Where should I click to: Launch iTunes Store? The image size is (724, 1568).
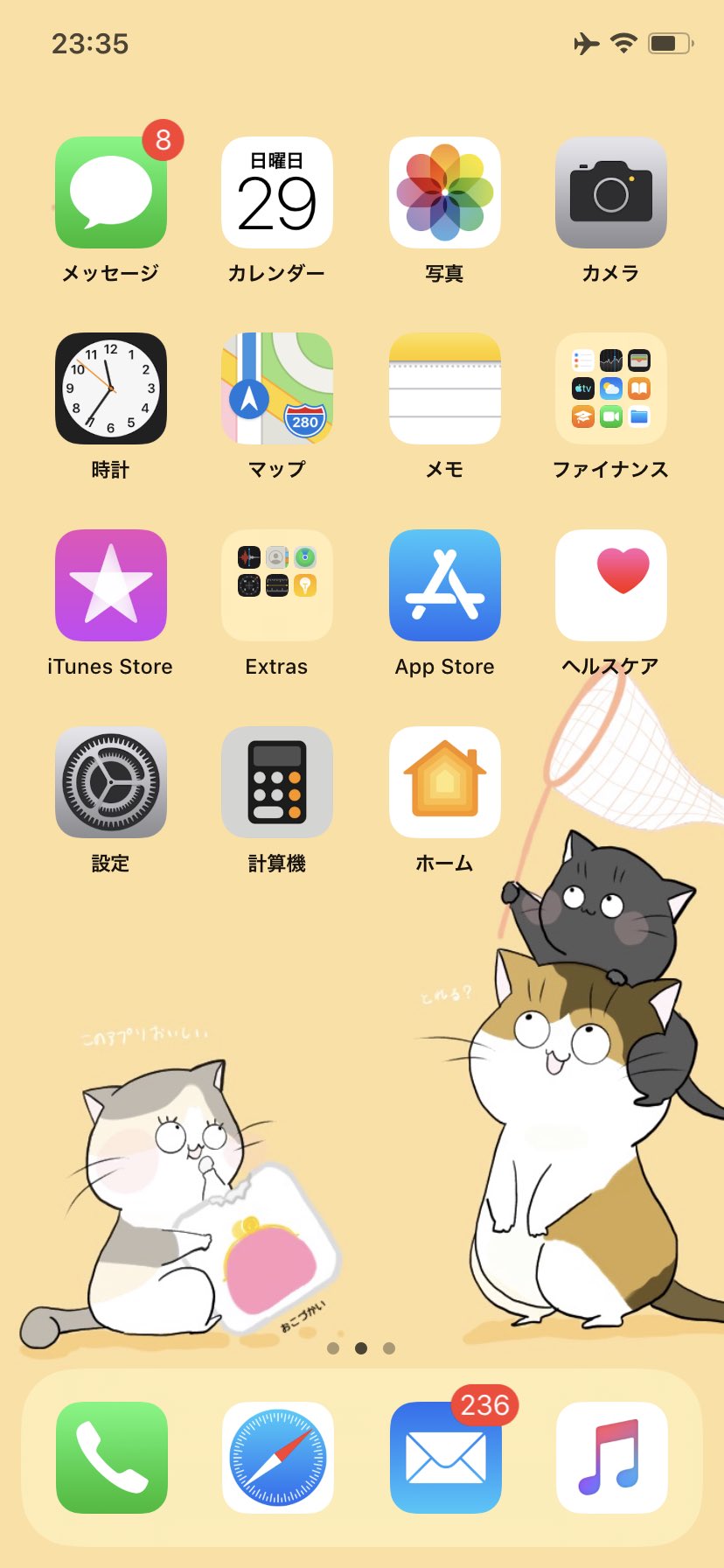point(111,585)
